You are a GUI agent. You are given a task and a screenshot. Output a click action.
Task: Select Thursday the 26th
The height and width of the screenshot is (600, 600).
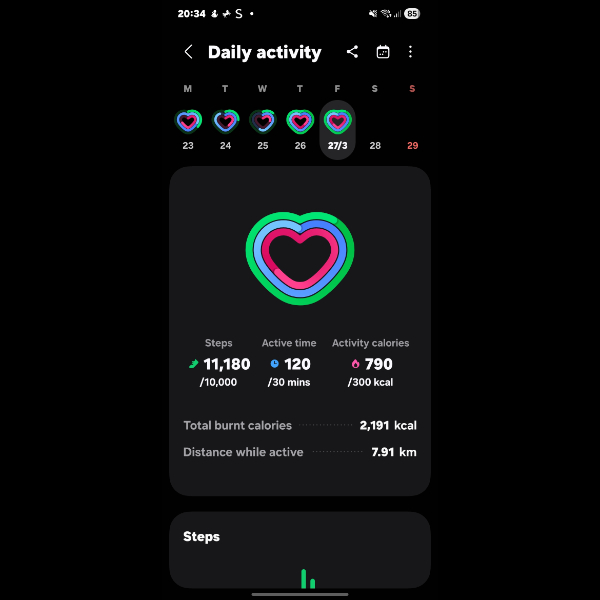[300, 123]
